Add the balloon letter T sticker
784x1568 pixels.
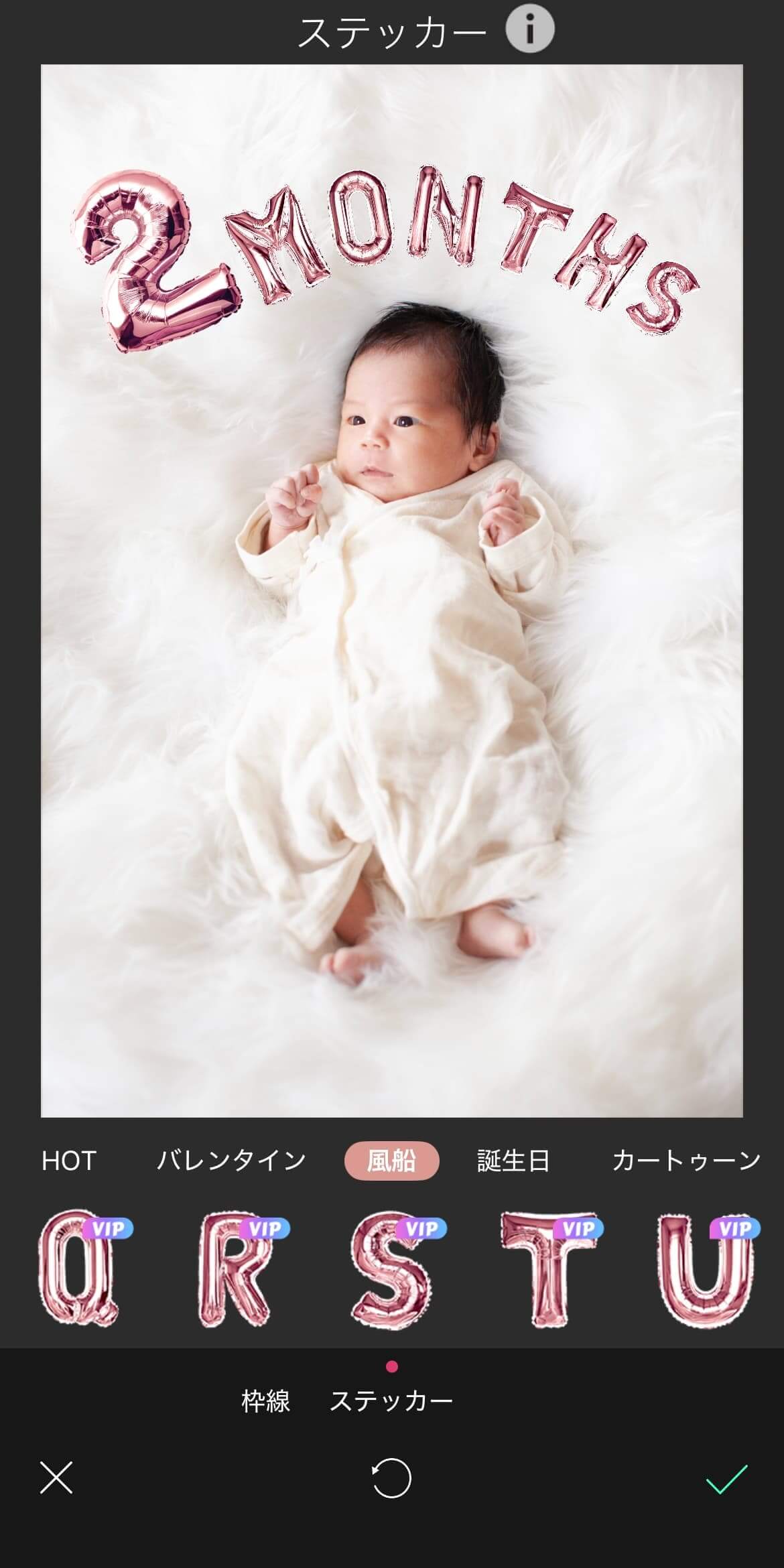coord(549,1269)
